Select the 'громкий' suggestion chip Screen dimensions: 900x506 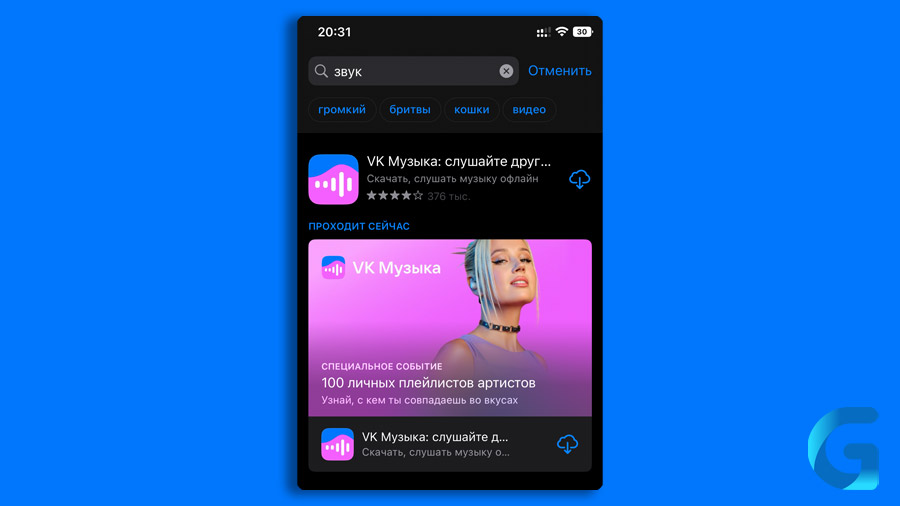pyautogui.click(x=342, y=110)
